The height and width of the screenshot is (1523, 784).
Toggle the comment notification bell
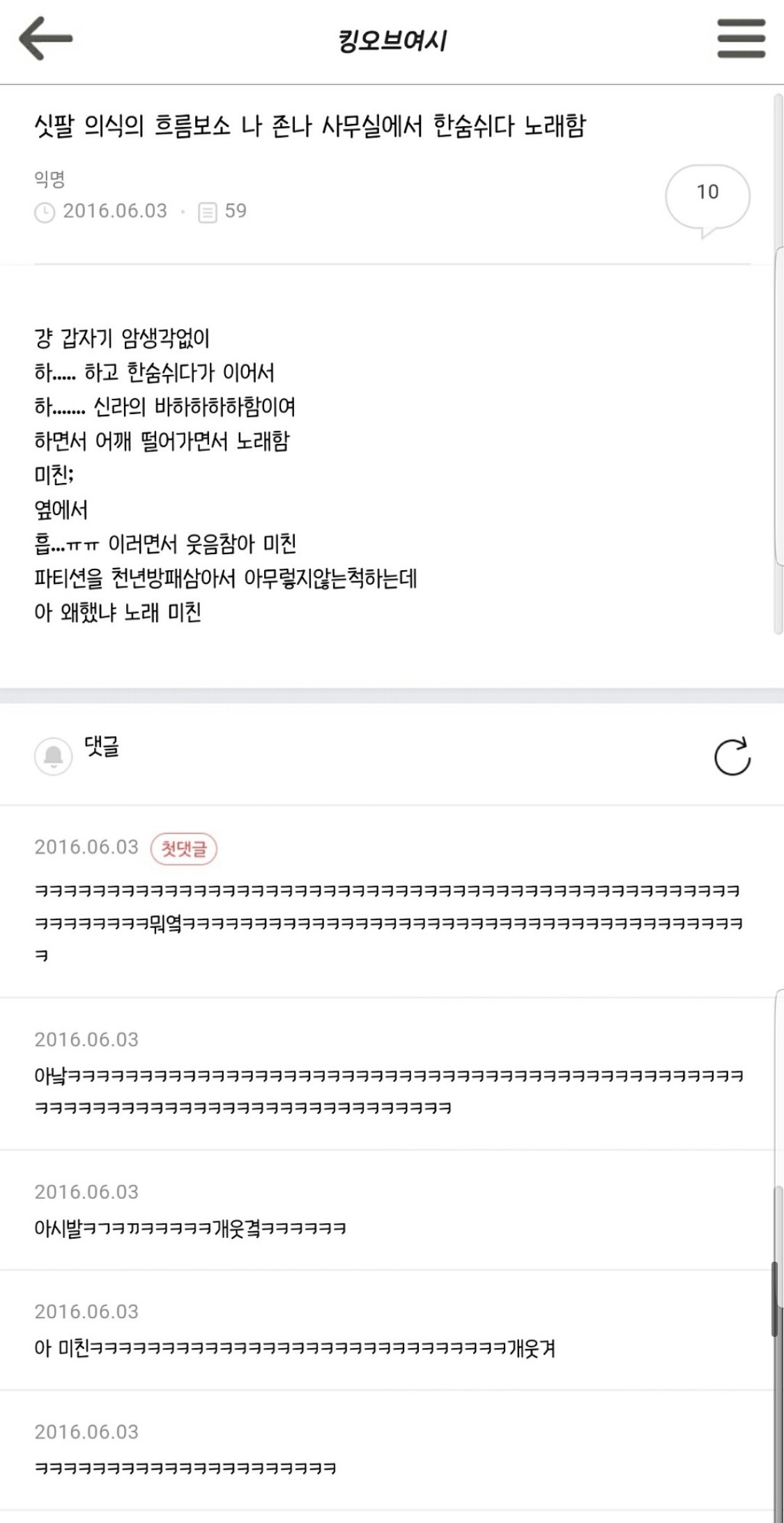(x=54, y=756)
